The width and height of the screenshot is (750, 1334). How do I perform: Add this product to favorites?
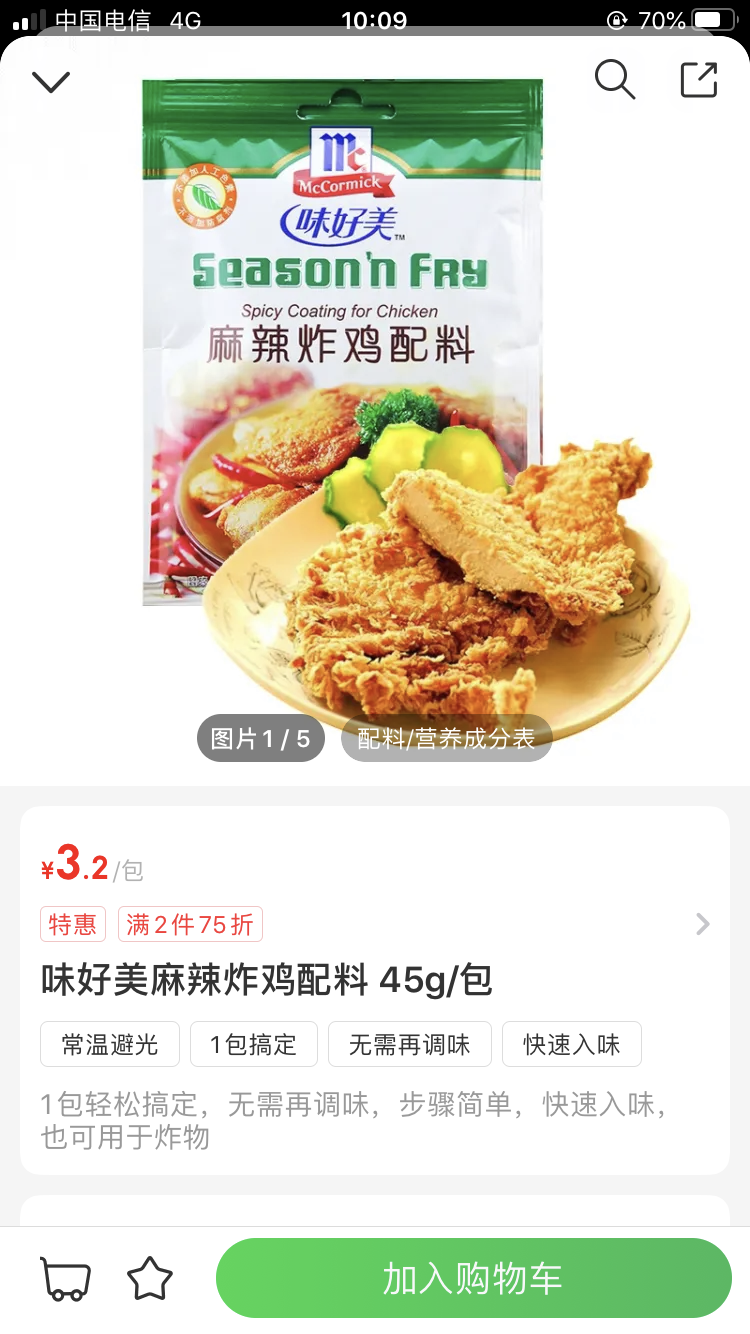click(150, 1278)
